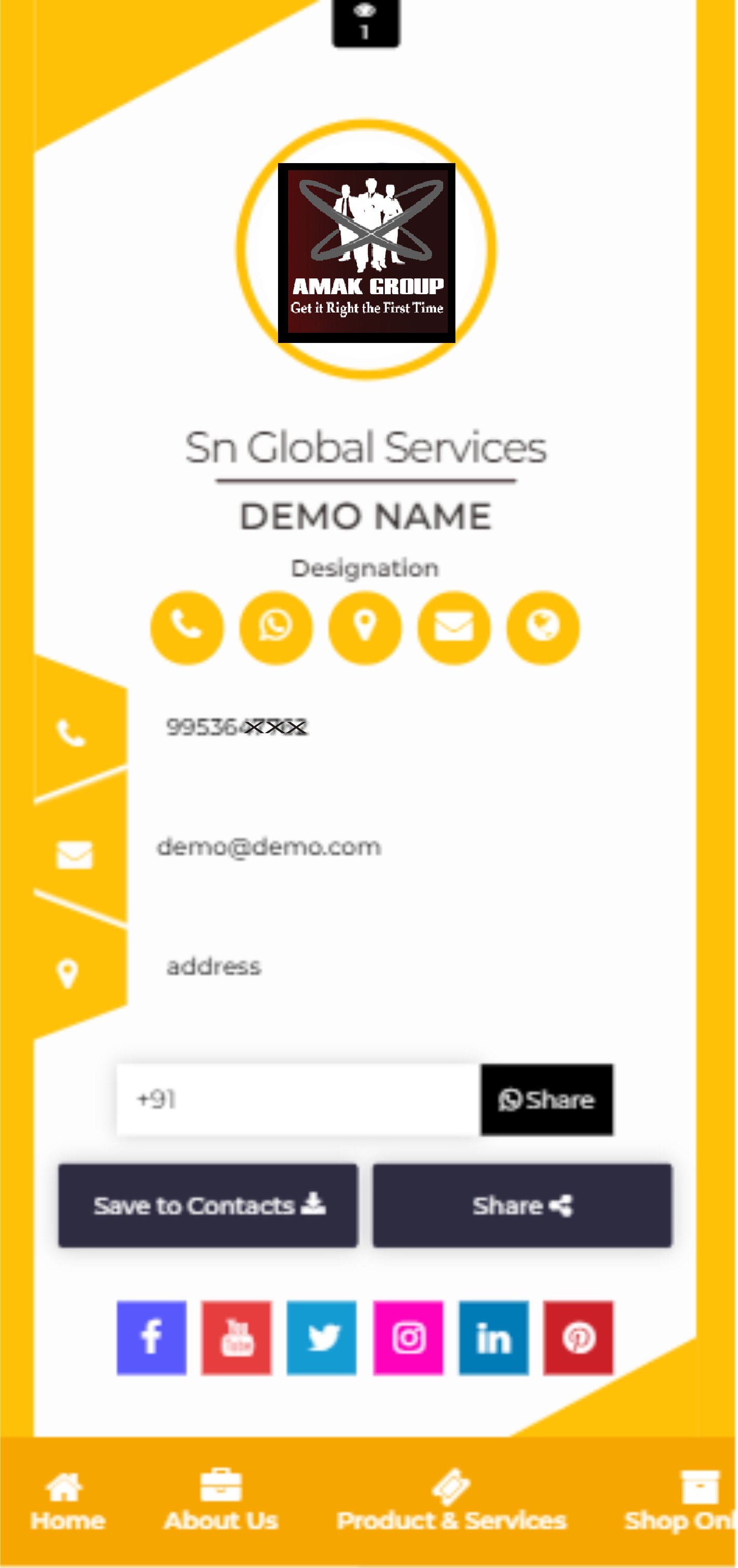Tap the yellow email circle icon
This screenshot has width=738, height=1568.
tap(454, 627)
